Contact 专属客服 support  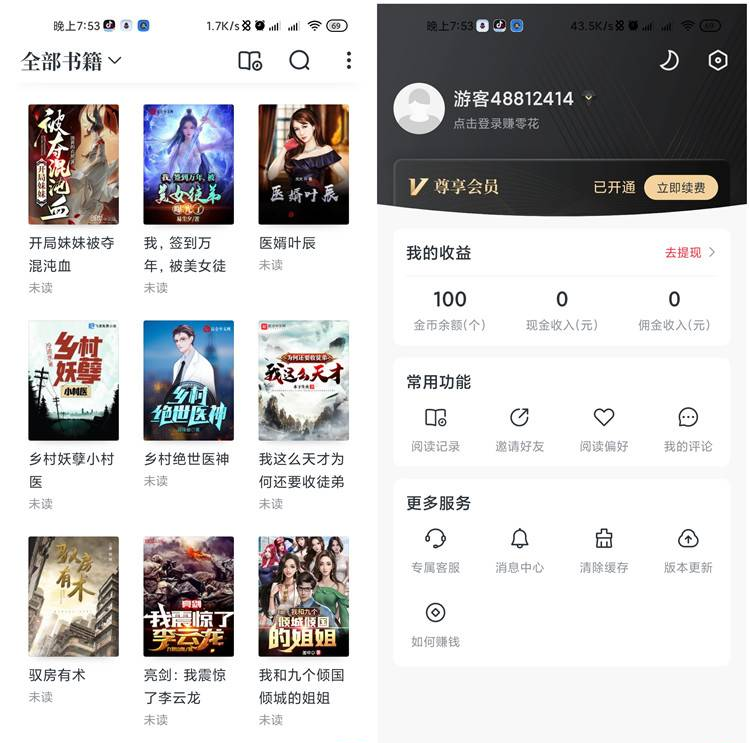435,550
